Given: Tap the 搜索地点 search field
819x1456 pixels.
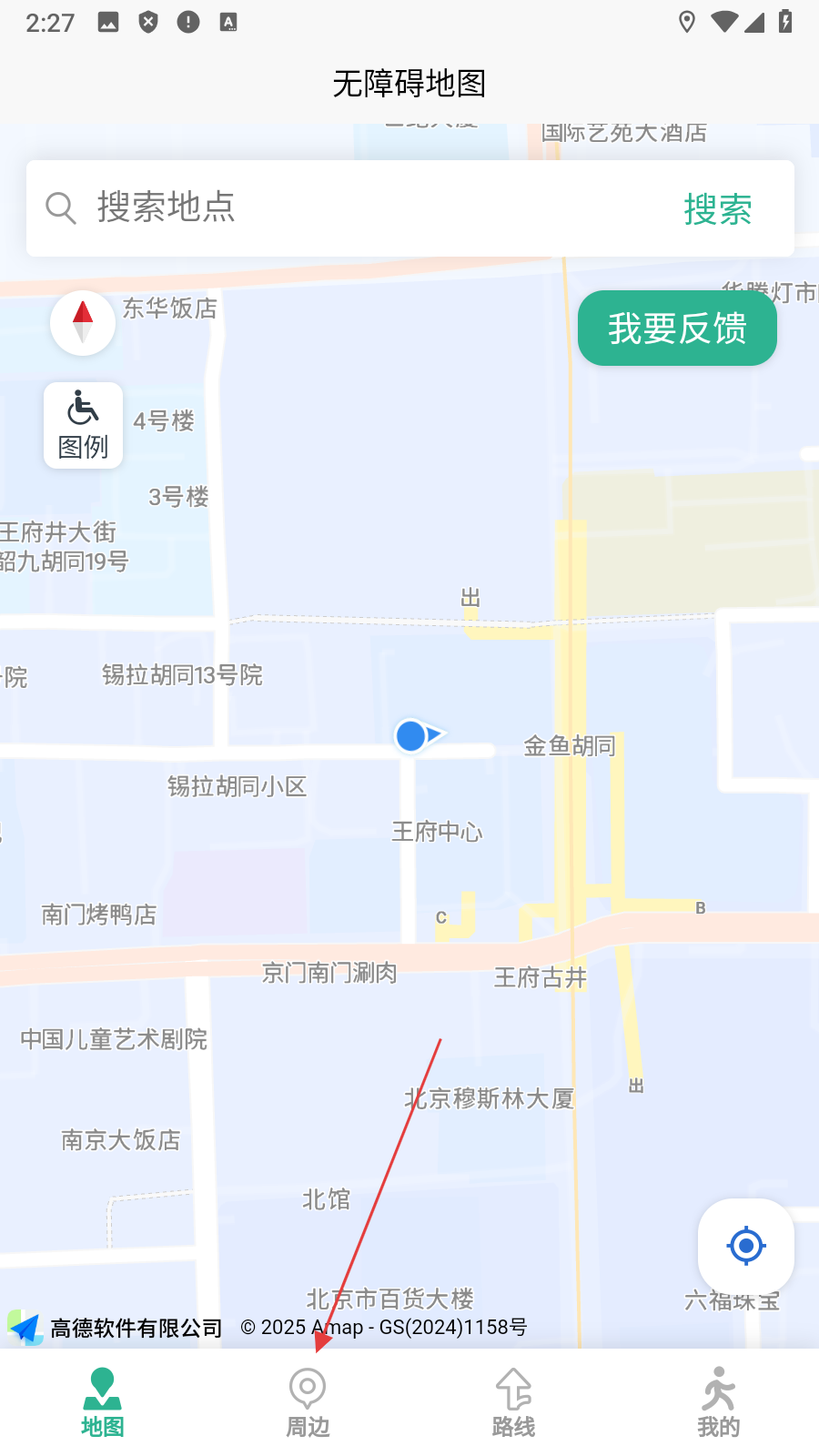Looking at the screenshot, I should click(x=364, y=208).
